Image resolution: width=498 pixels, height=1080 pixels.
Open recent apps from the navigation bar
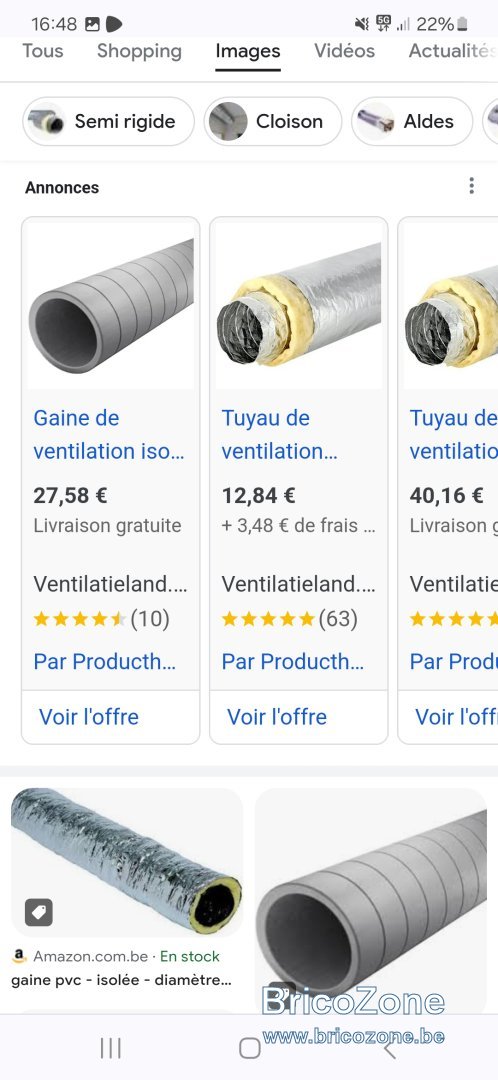[110, 1048]
